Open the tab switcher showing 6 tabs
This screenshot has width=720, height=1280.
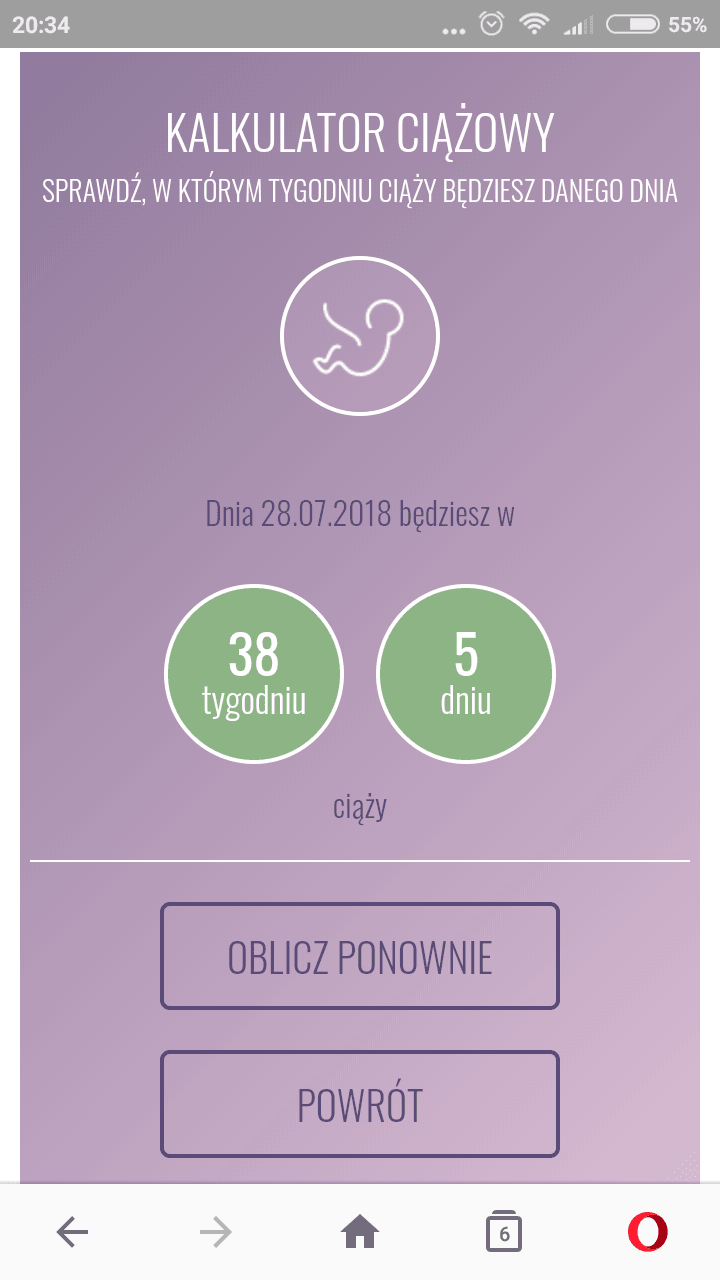504,1232
